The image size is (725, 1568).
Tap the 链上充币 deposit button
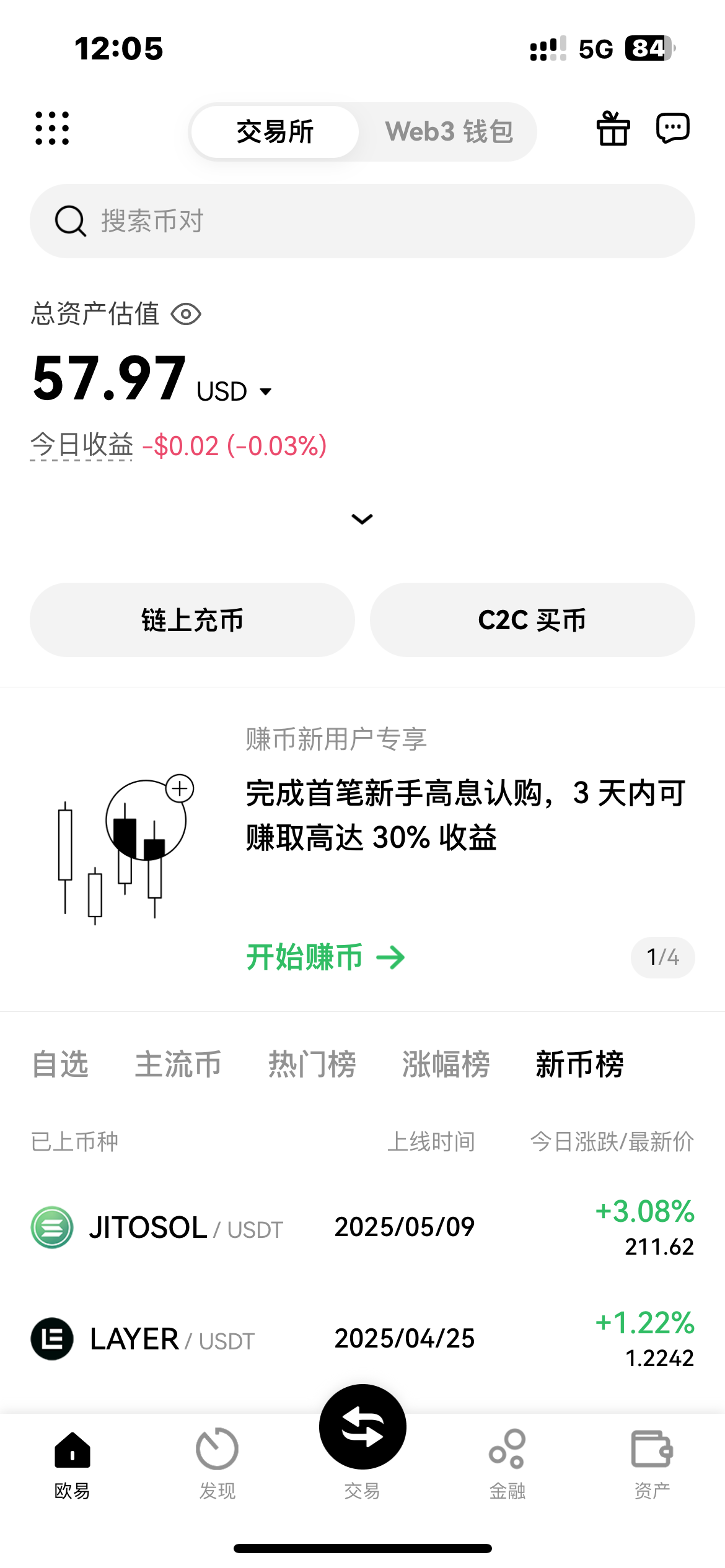192,620
